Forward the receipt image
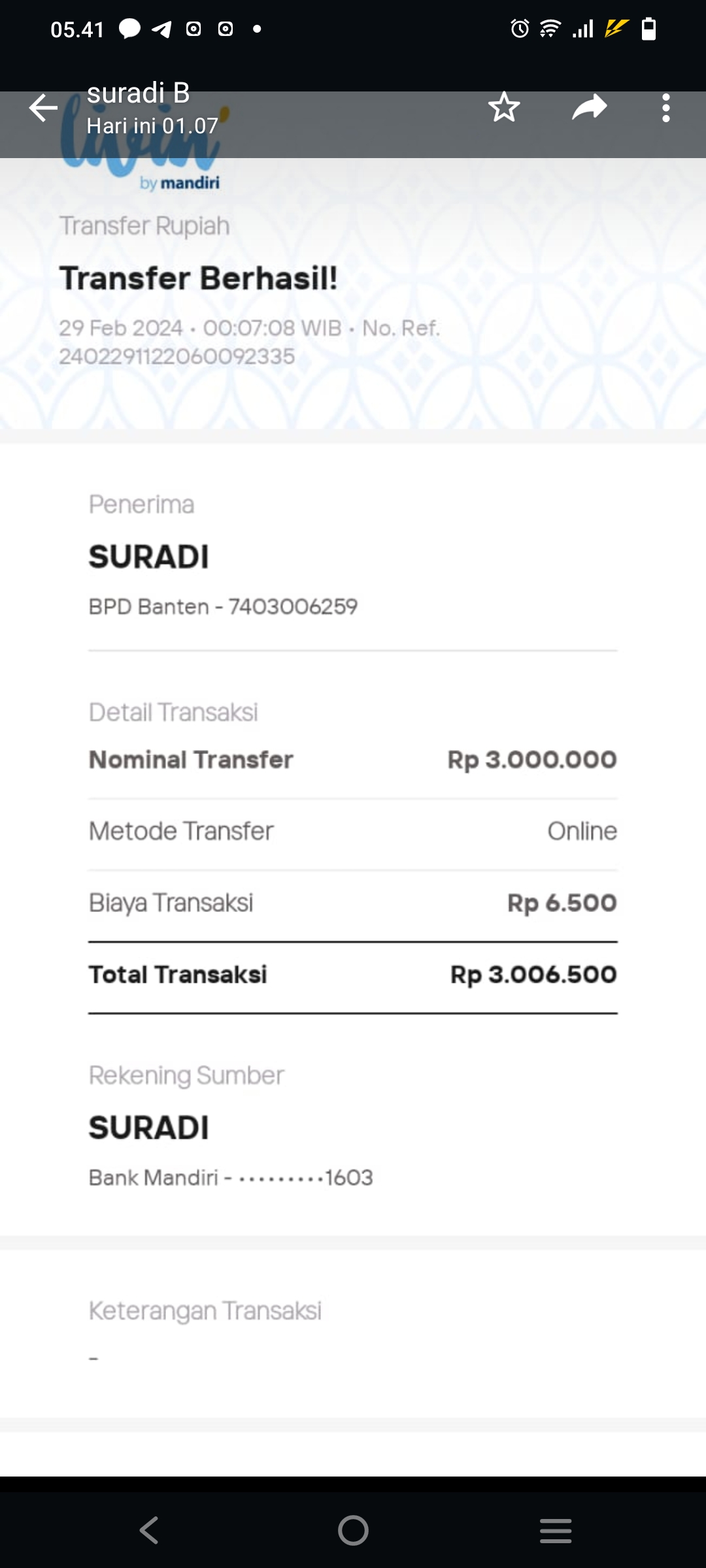The width and height of the screenshot is (706, 1568). coord(589,108)
